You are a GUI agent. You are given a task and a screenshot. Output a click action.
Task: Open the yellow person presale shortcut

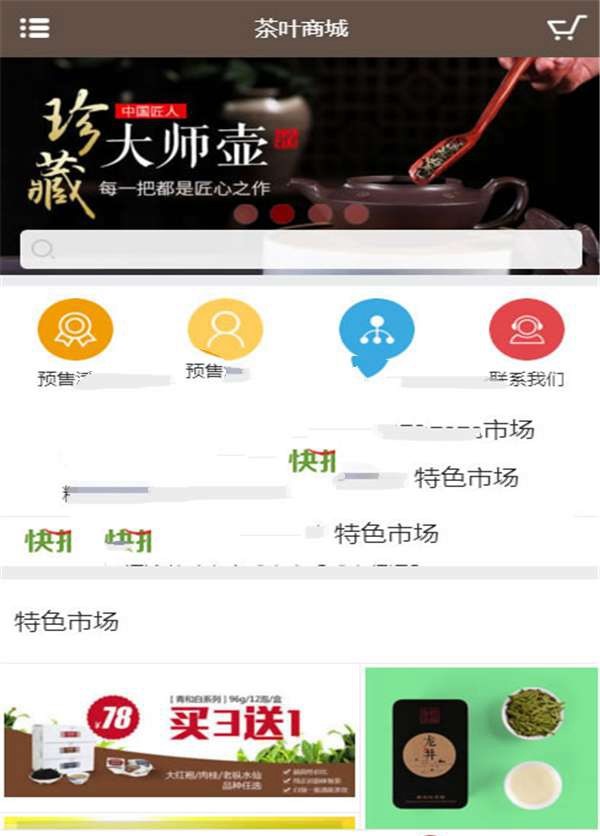point(225,330)
